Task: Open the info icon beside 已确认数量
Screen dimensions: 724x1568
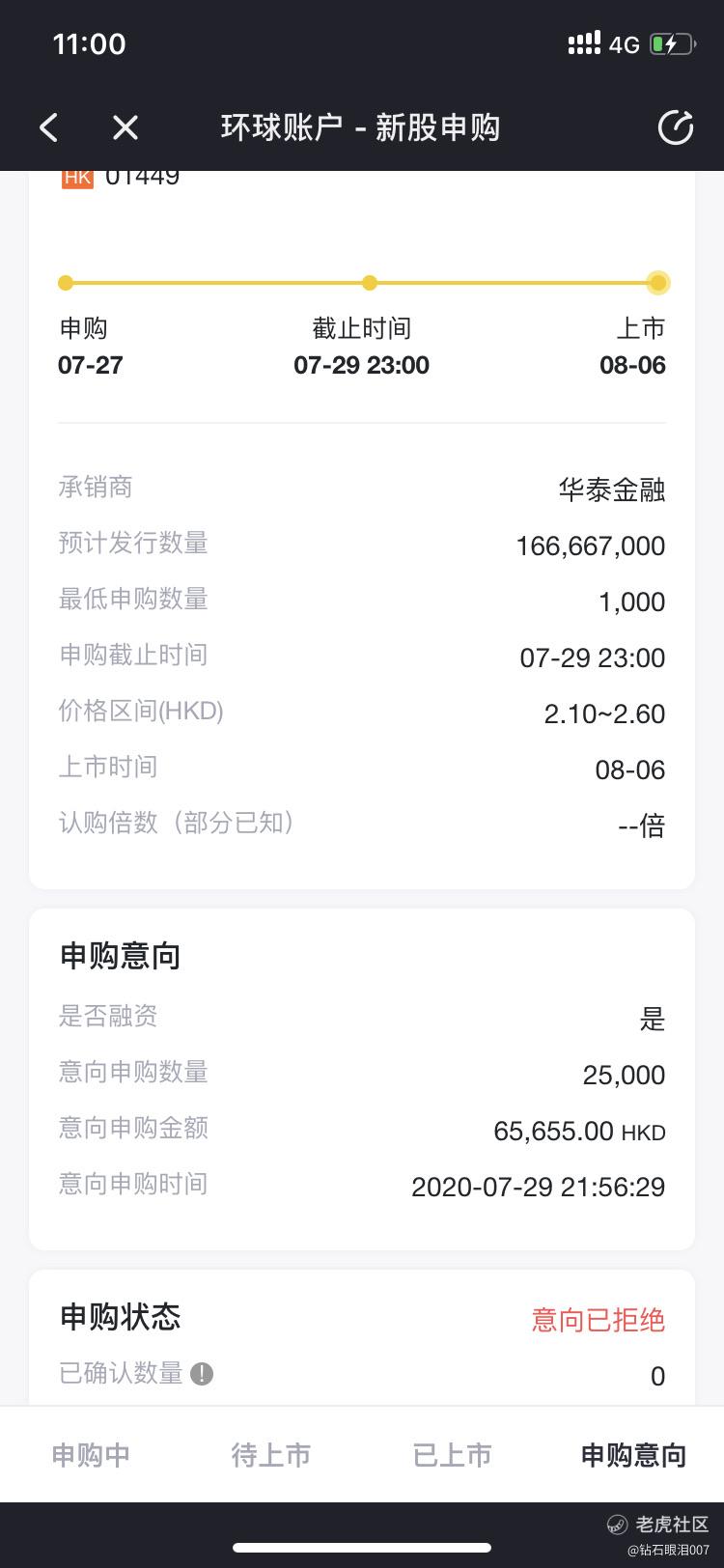Action: [202, 1373]
